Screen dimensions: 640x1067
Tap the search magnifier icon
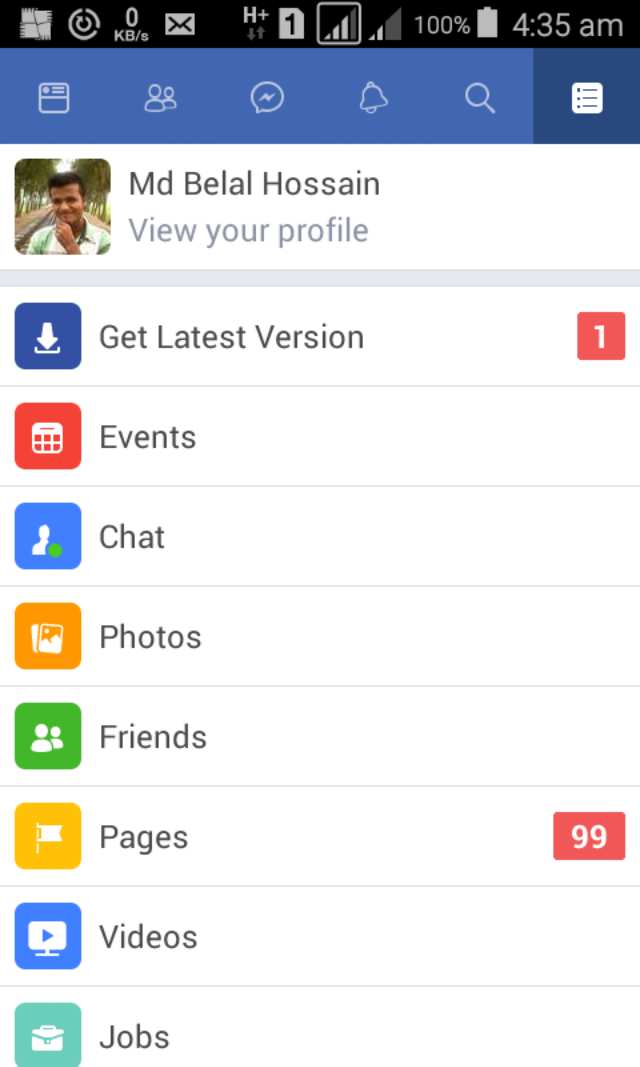point(480,97)
